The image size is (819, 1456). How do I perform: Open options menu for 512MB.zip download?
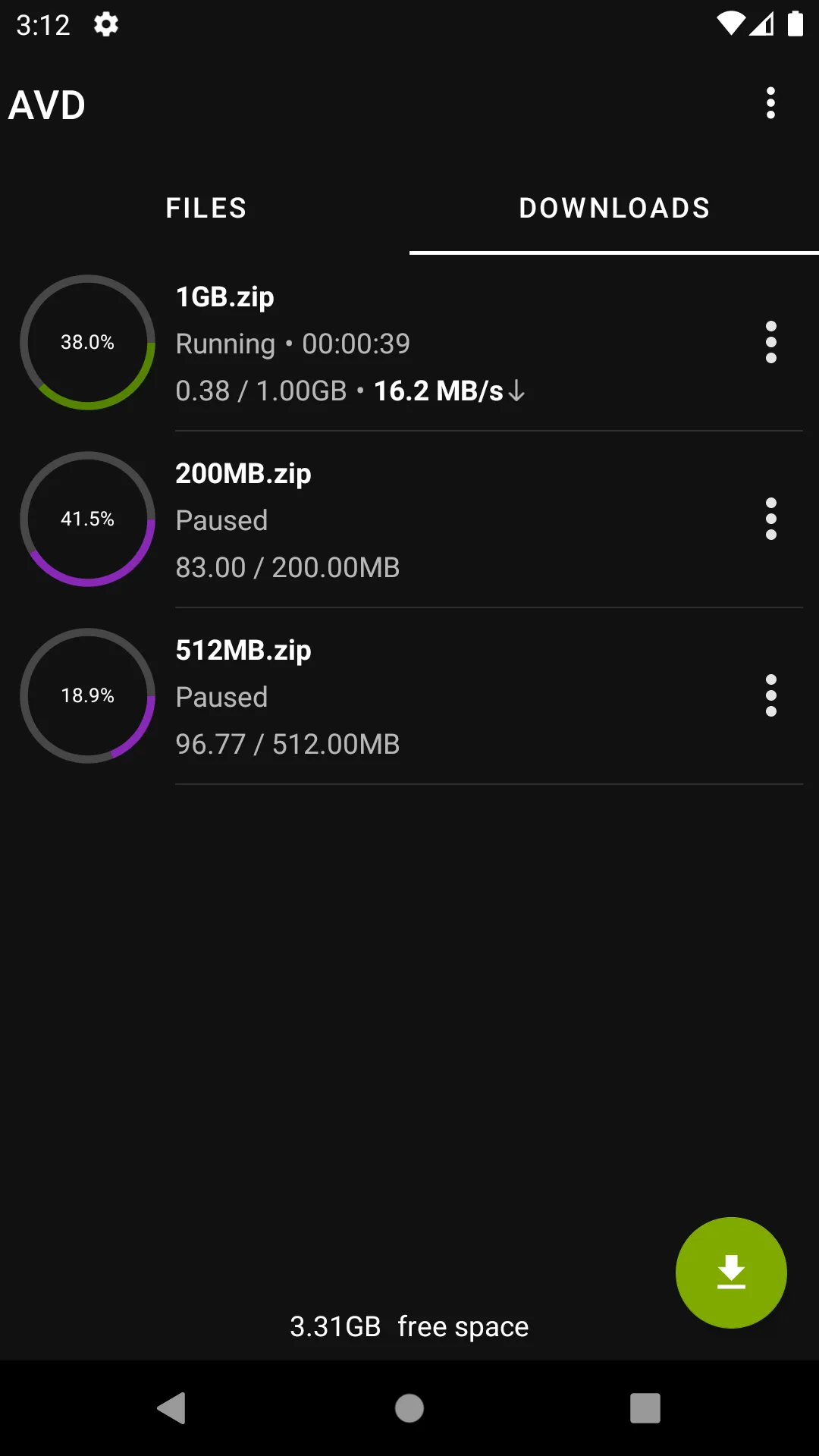(x=770, y=695)
